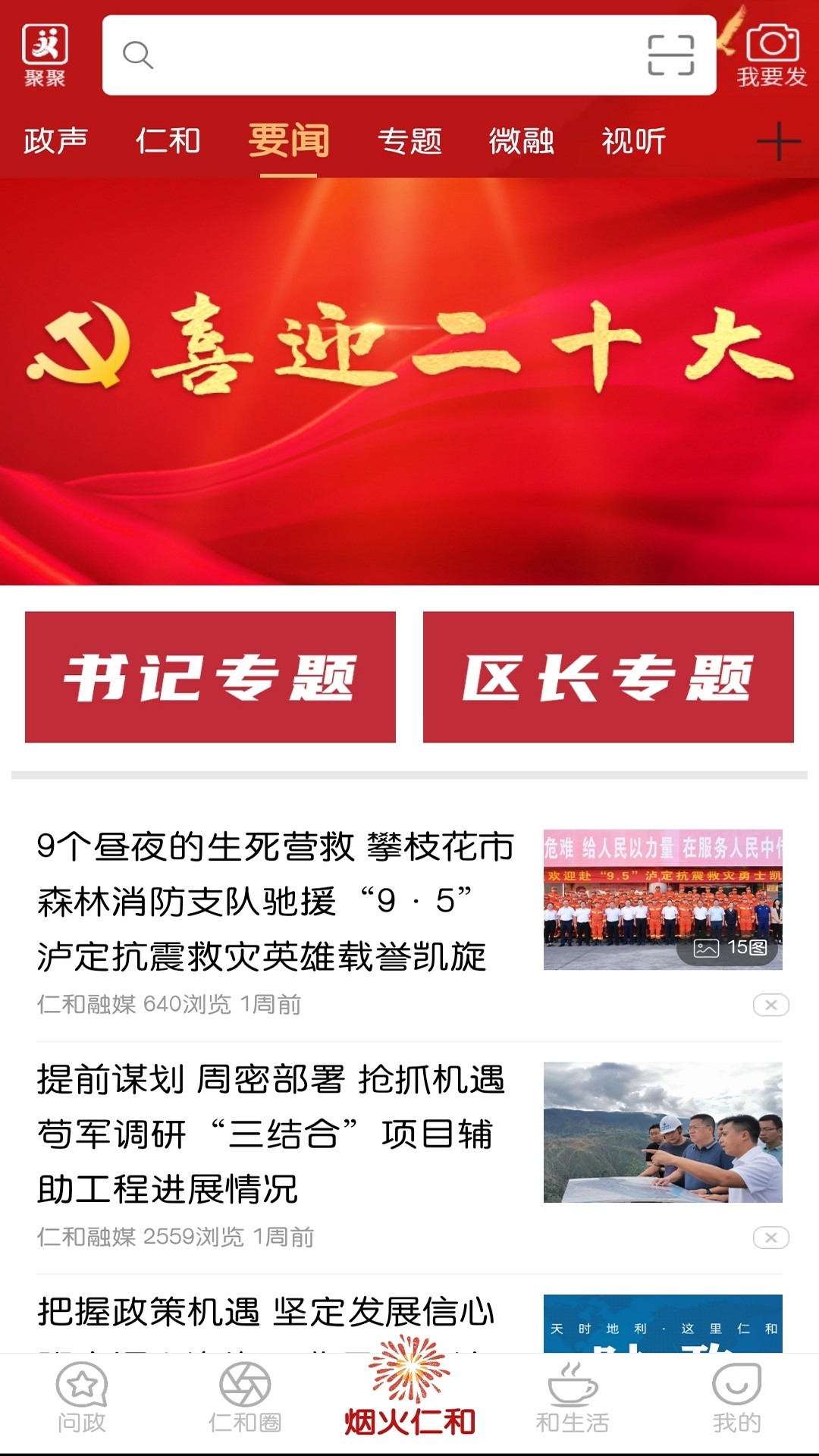Open the 苟军调研 project article

click(x=271, y=1134)
